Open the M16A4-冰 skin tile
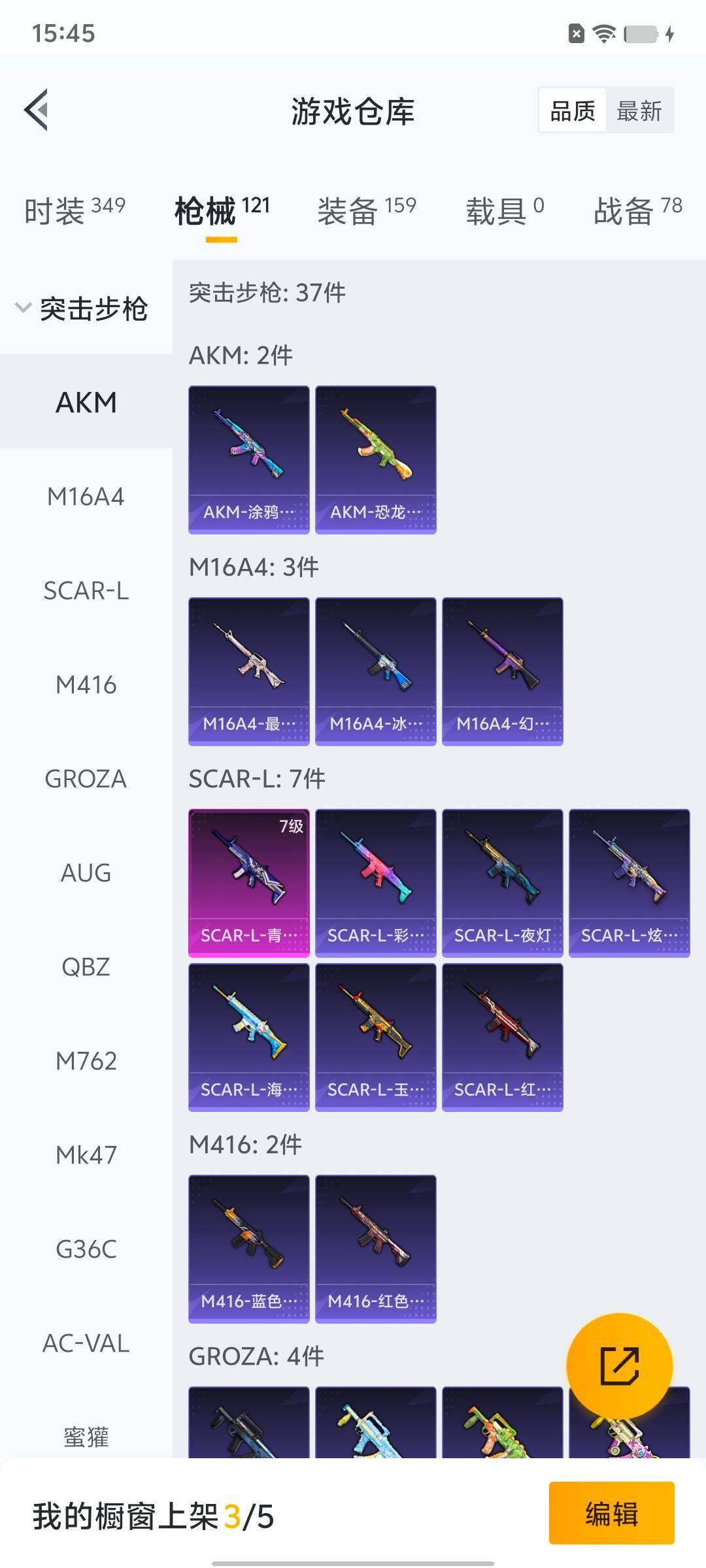Screen dimensions: 706x1568 click(x=376, y=671)
